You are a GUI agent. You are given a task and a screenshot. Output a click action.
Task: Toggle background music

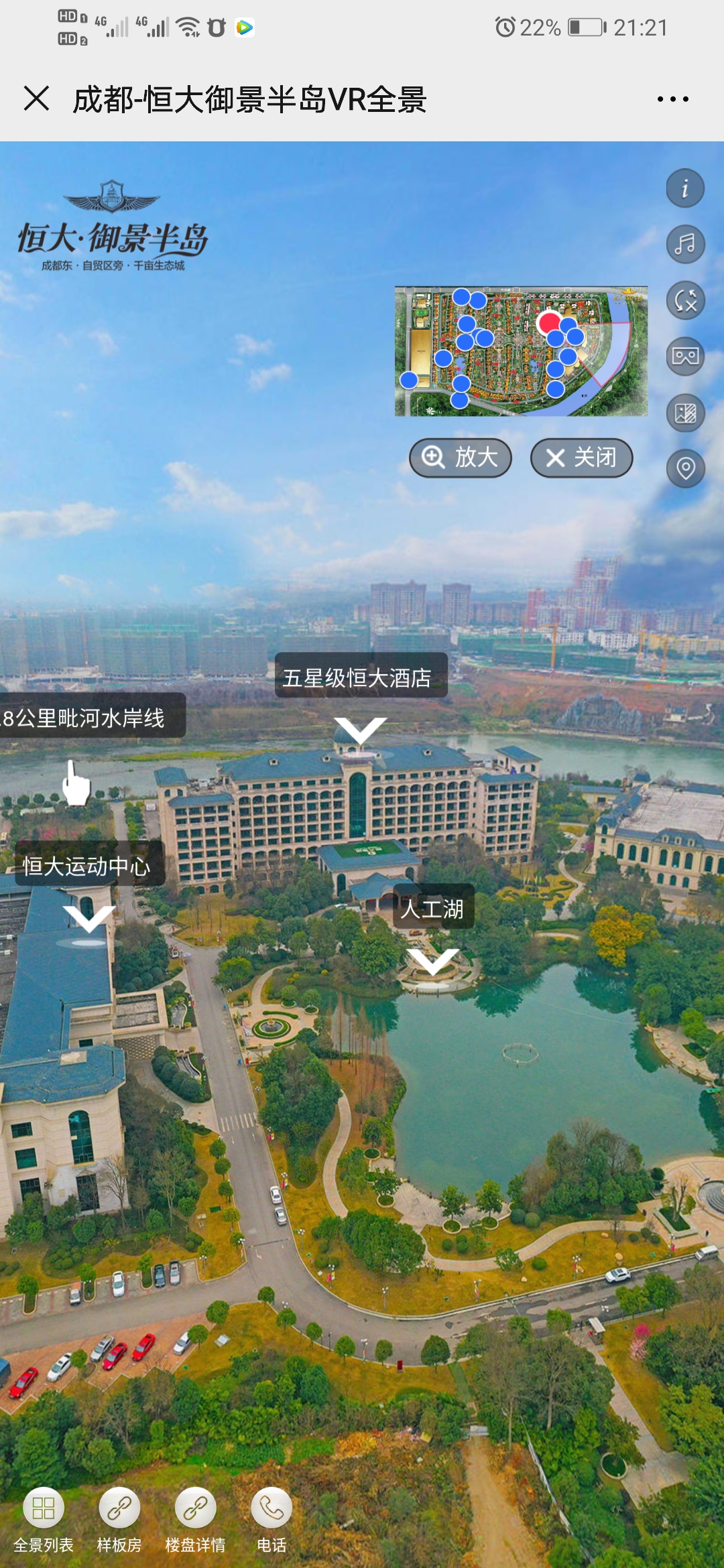[685, 244]
